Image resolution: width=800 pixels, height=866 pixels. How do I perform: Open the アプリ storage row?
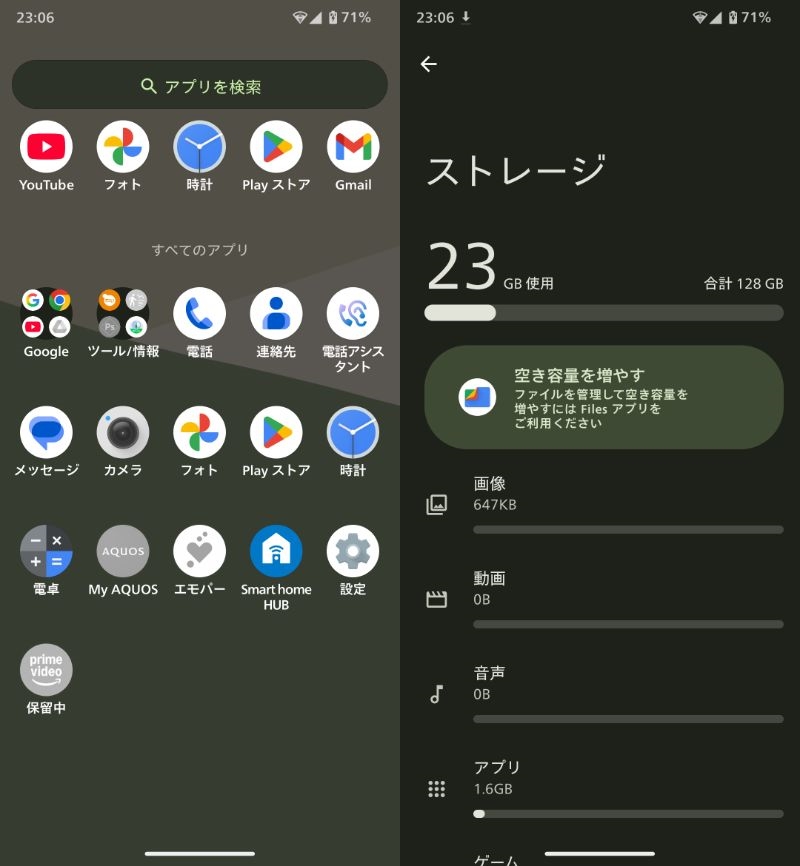(x=603, y=788)
